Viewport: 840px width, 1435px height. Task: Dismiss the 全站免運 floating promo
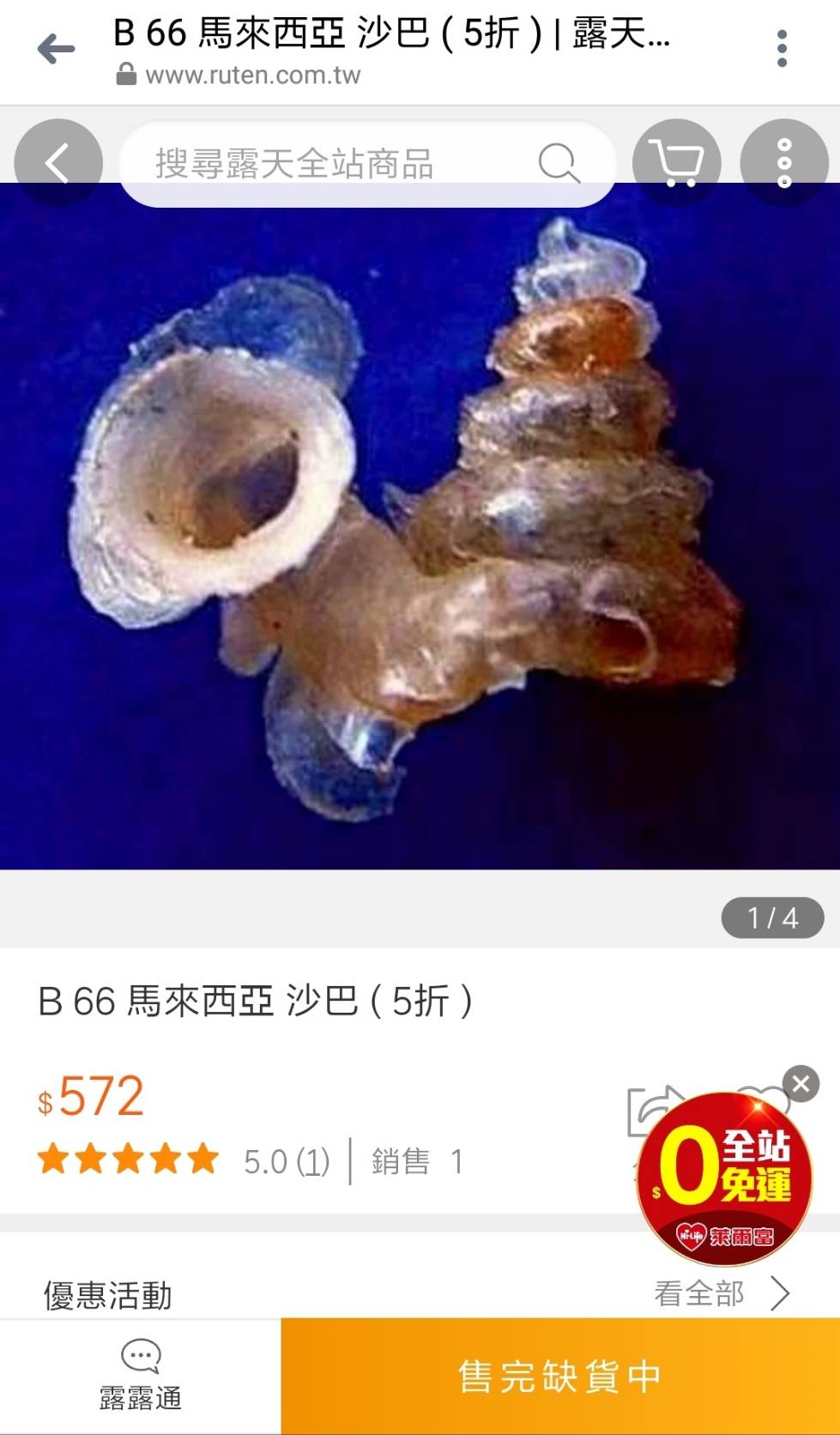tap(801, 1084)
